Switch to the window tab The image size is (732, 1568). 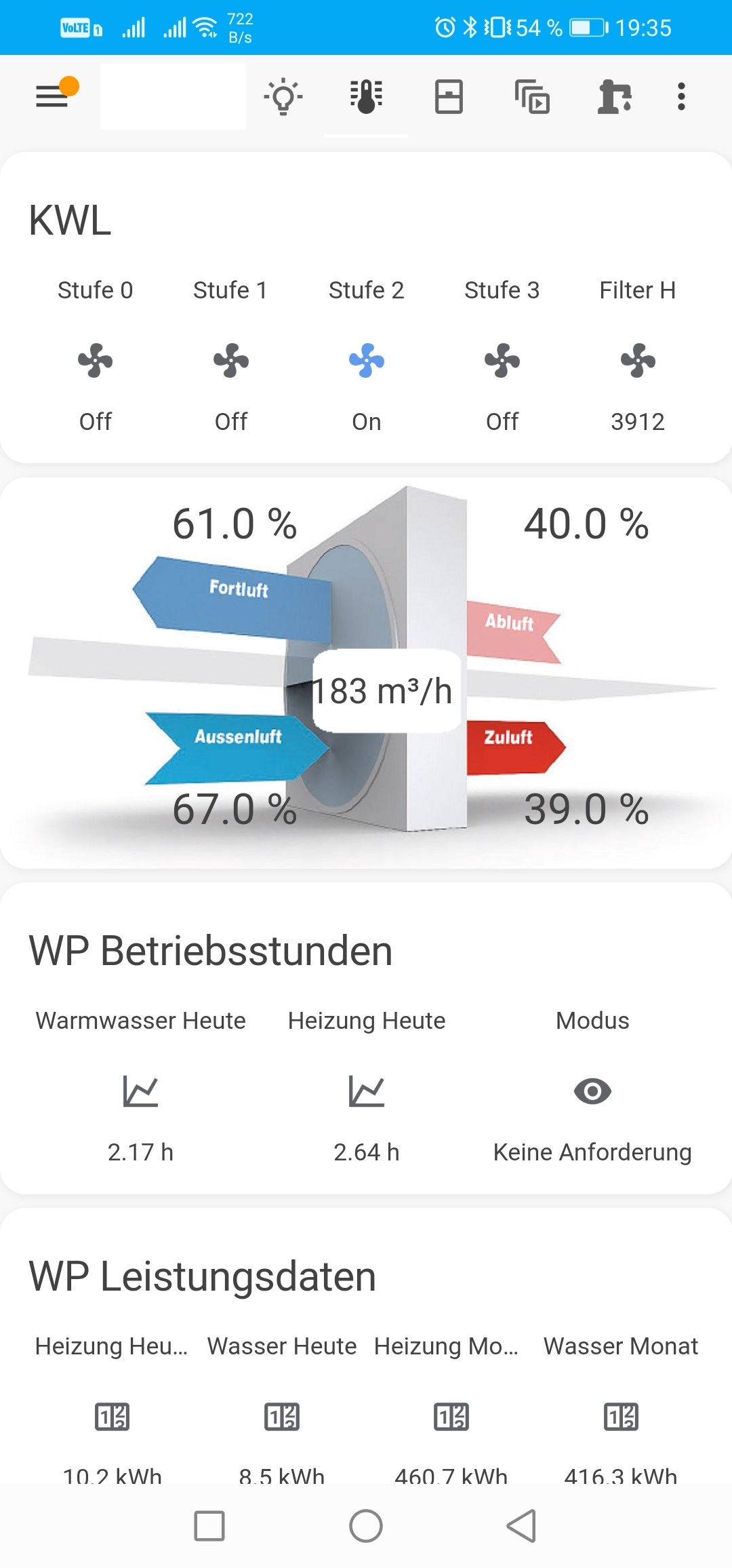tap(449, 96)
